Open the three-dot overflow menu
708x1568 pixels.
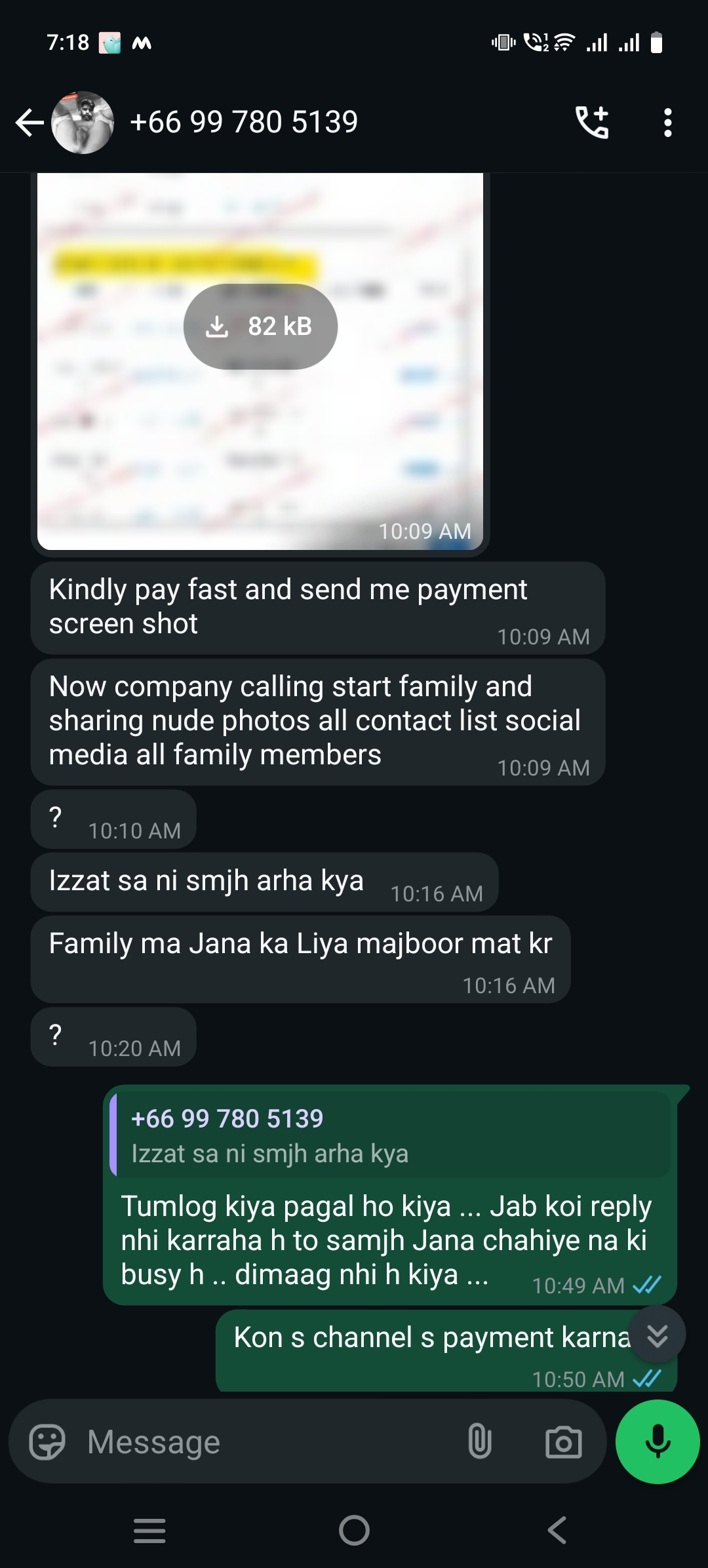coord(667,123)
